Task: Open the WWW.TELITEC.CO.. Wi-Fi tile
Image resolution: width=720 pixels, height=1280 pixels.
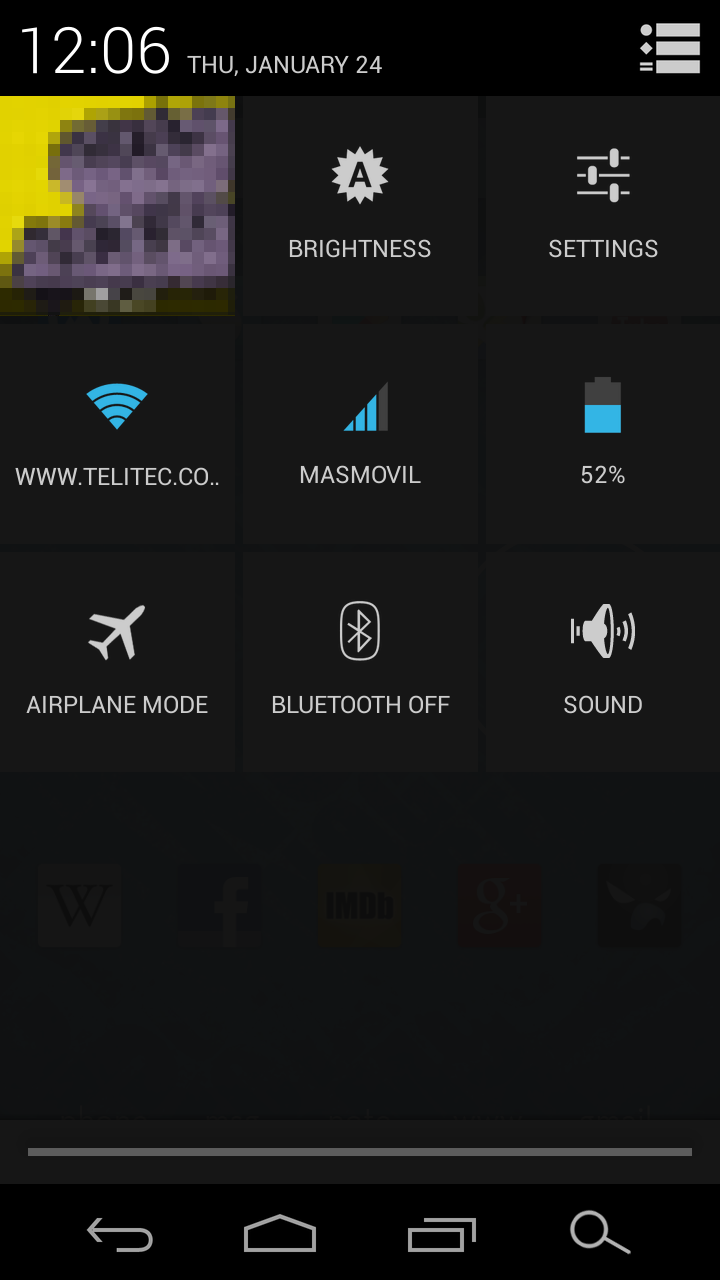Action: [x=117, y=433]
